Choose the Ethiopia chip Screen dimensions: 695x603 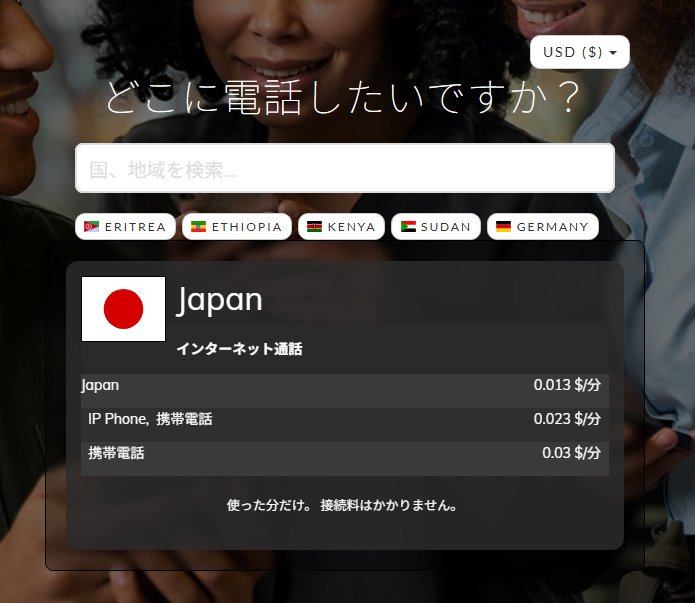click(236, 227)
